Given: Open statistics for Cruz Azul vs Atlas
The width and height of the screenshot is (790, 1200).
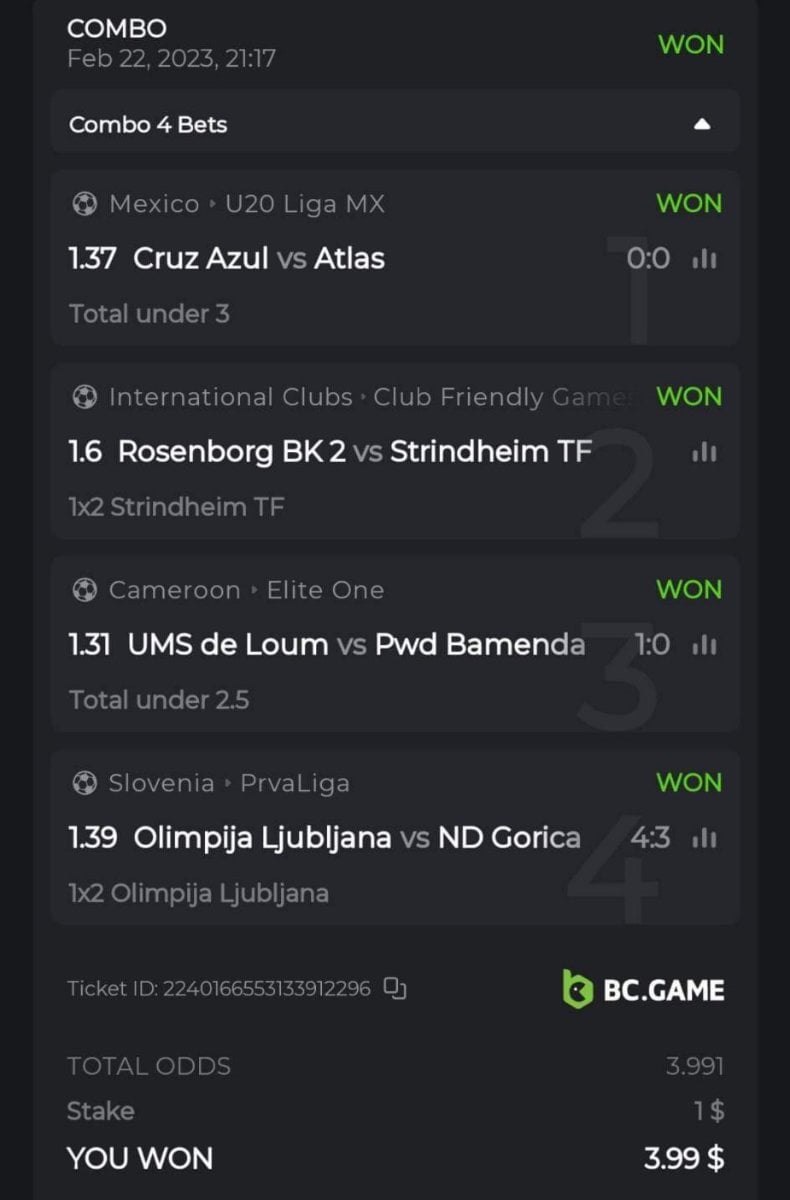Looking at the screenshot, I should tap(705, 259).
